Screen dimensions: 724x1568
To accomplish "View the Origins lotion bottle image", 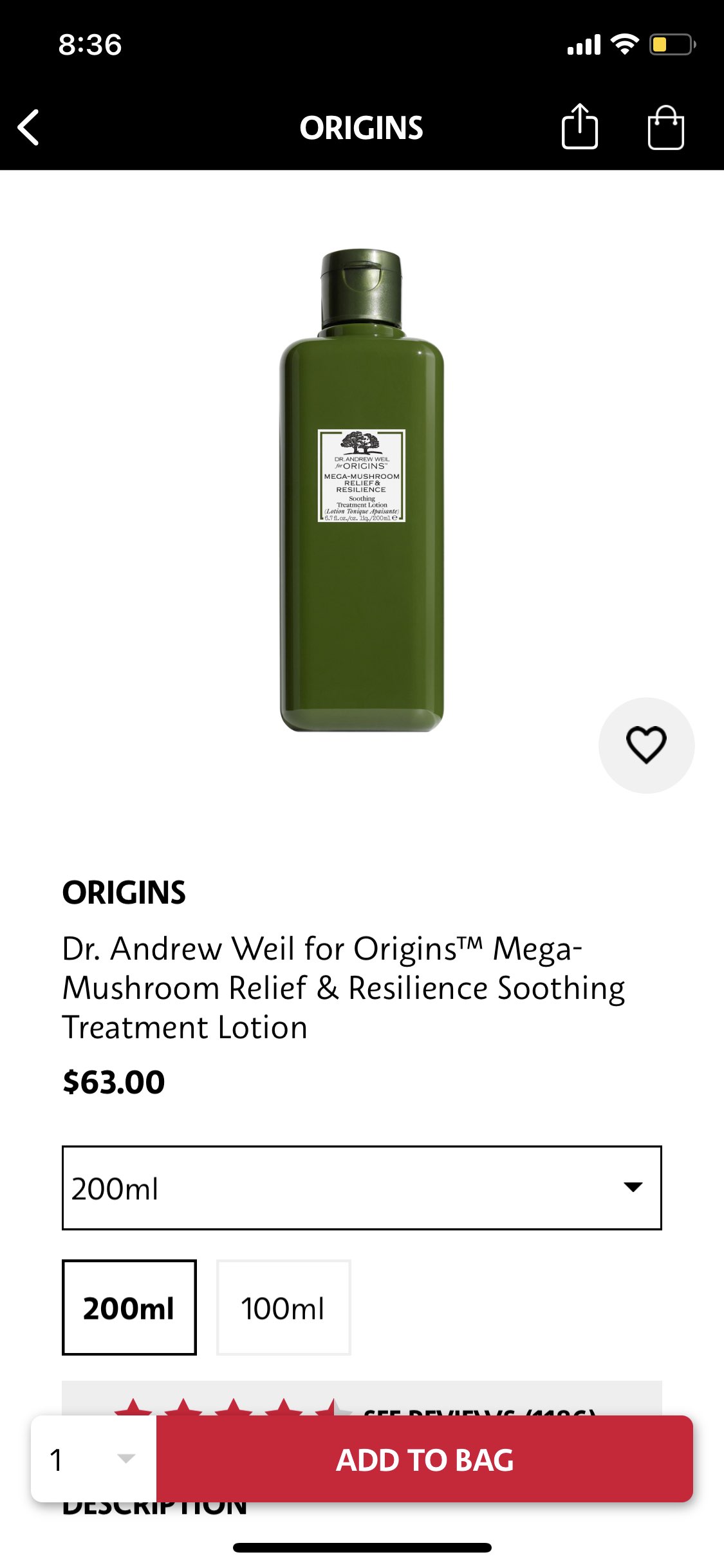I will (362, 490).
